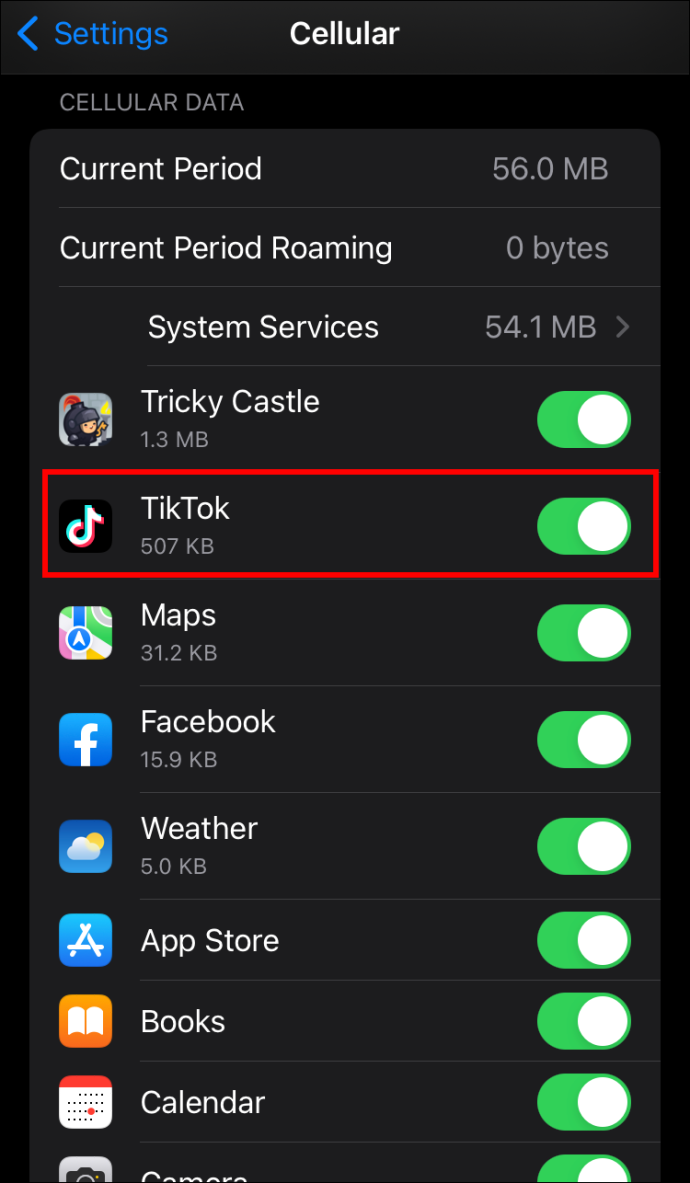The image size is (690, 1183).
Task: Switch off Calendar cellular data
Action: (584, 1102)
